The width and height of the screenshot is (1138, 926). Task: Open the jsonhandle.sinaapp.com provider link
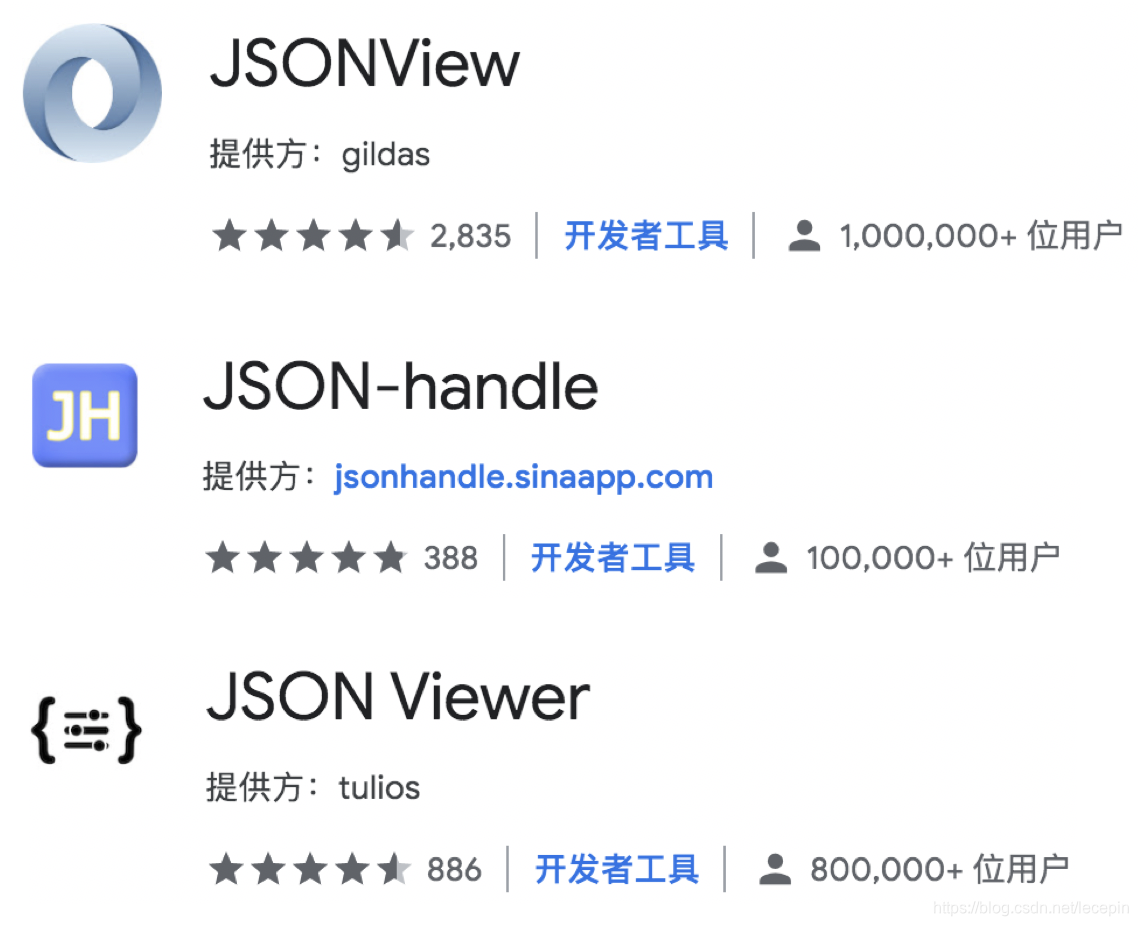point(523,477)
